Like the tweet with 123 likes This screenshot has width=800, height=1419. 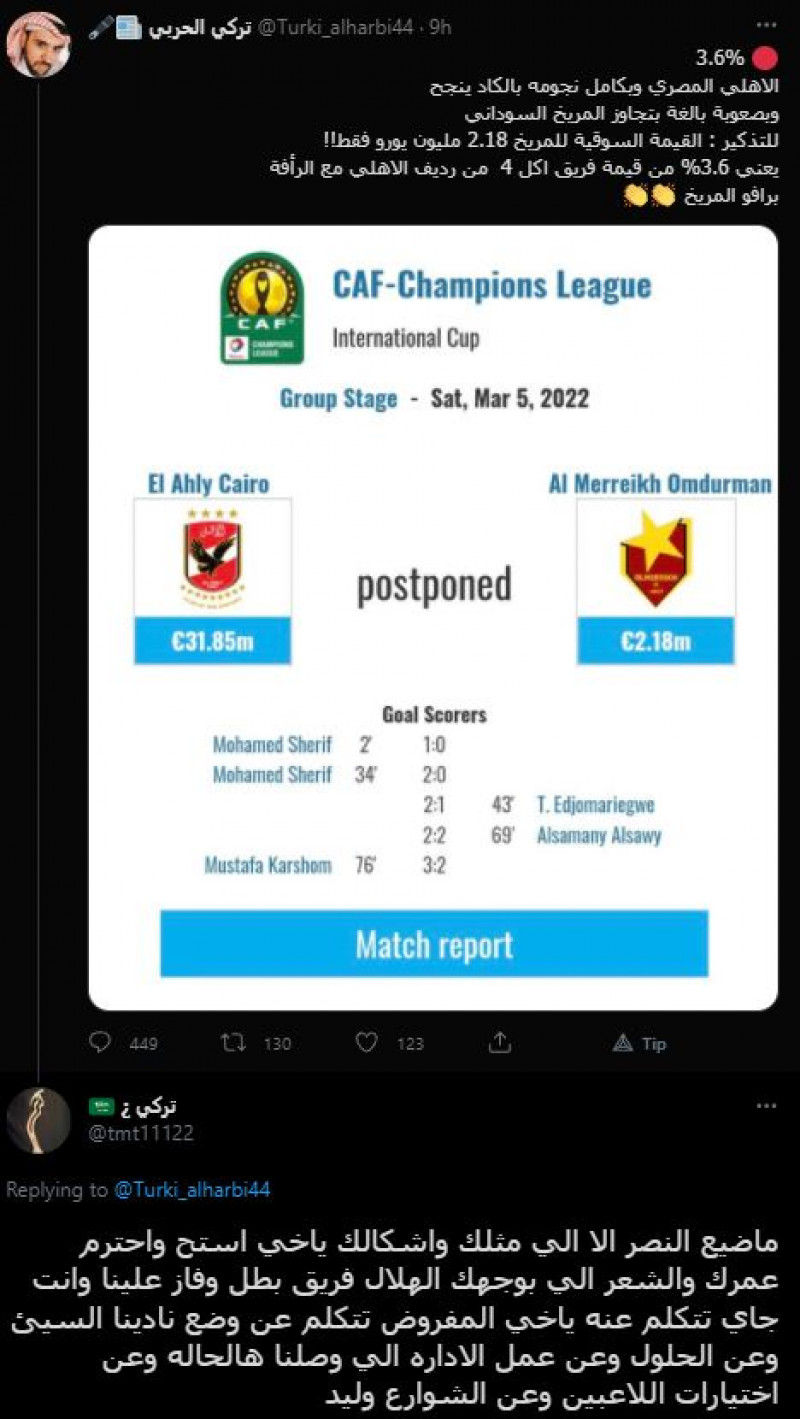368,1043
